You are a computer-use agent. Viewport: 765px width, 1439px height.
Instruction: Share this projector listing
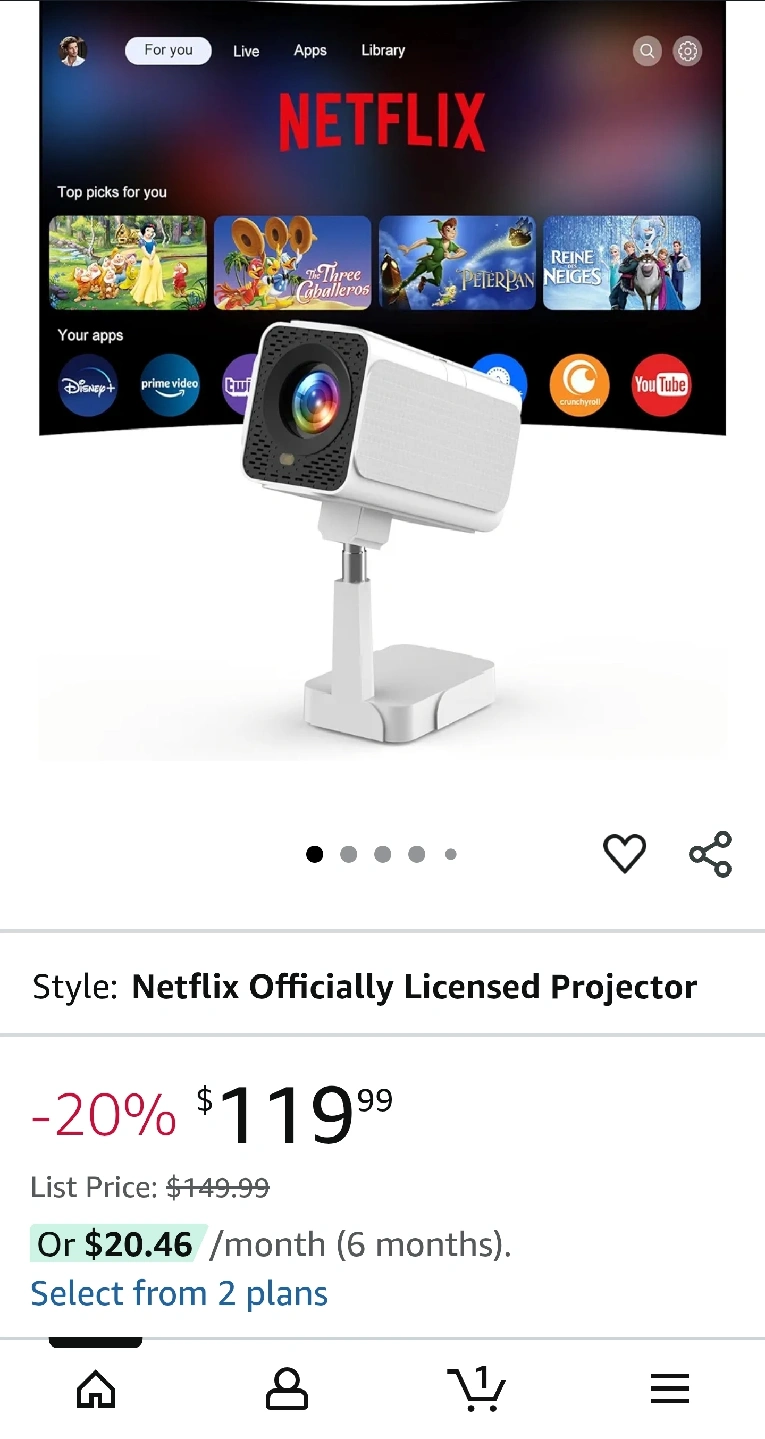pos(711,854)
